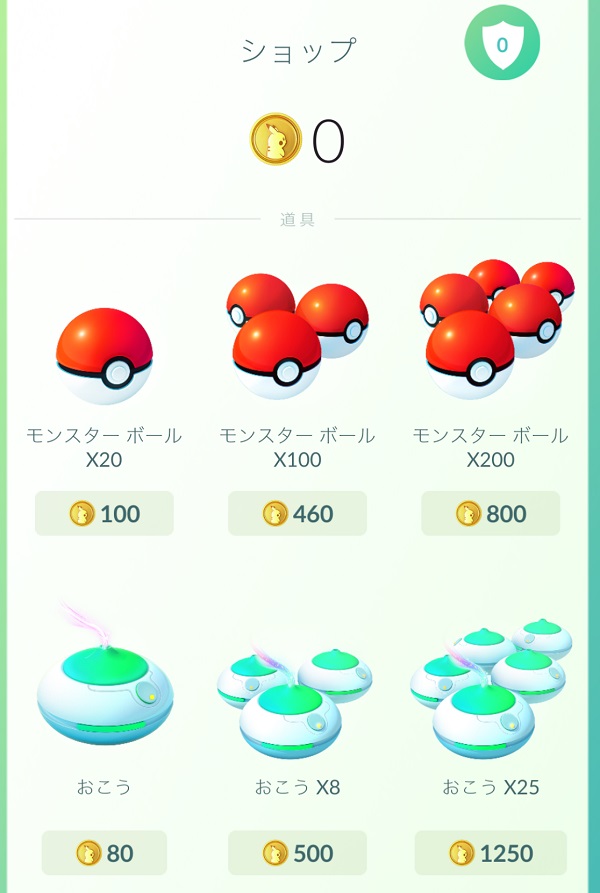The height and width of the screenshot is (893, 600).
Task: Buy おこう X8 for 500 coins
Action: pos(297,853)
